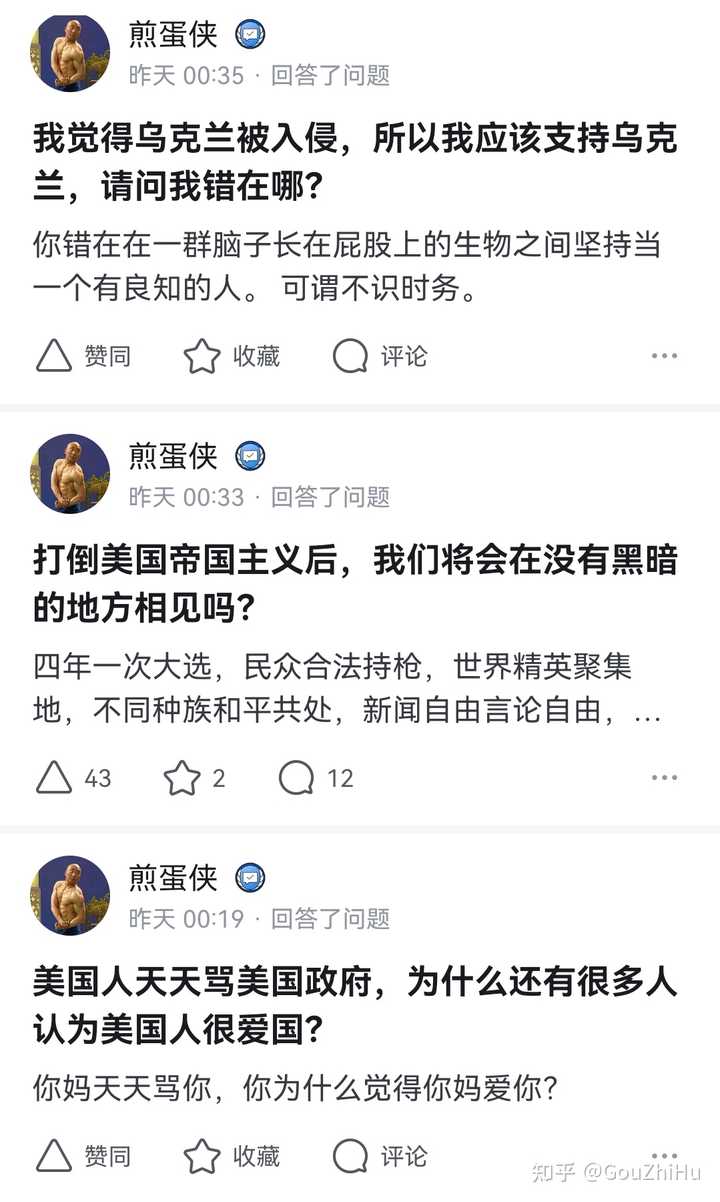Screen dimensions: 720x1202
Task: Open the 12 comments on the 美国帝国主义 answer
Action: (x=316, y=778)
